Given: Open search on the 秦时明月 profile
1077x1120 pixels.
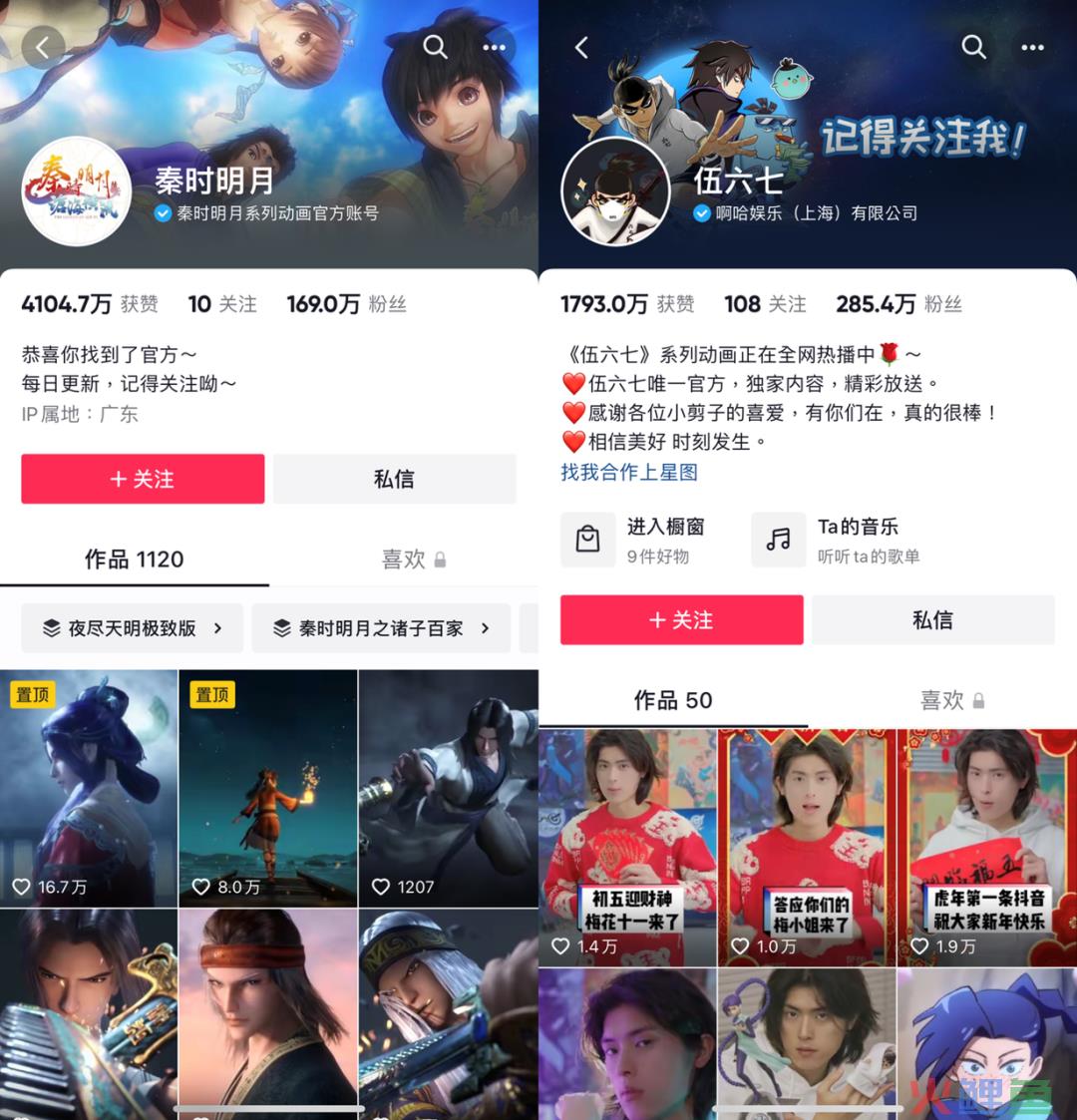Looking at the screenshot, I should (x=435, y=47).
